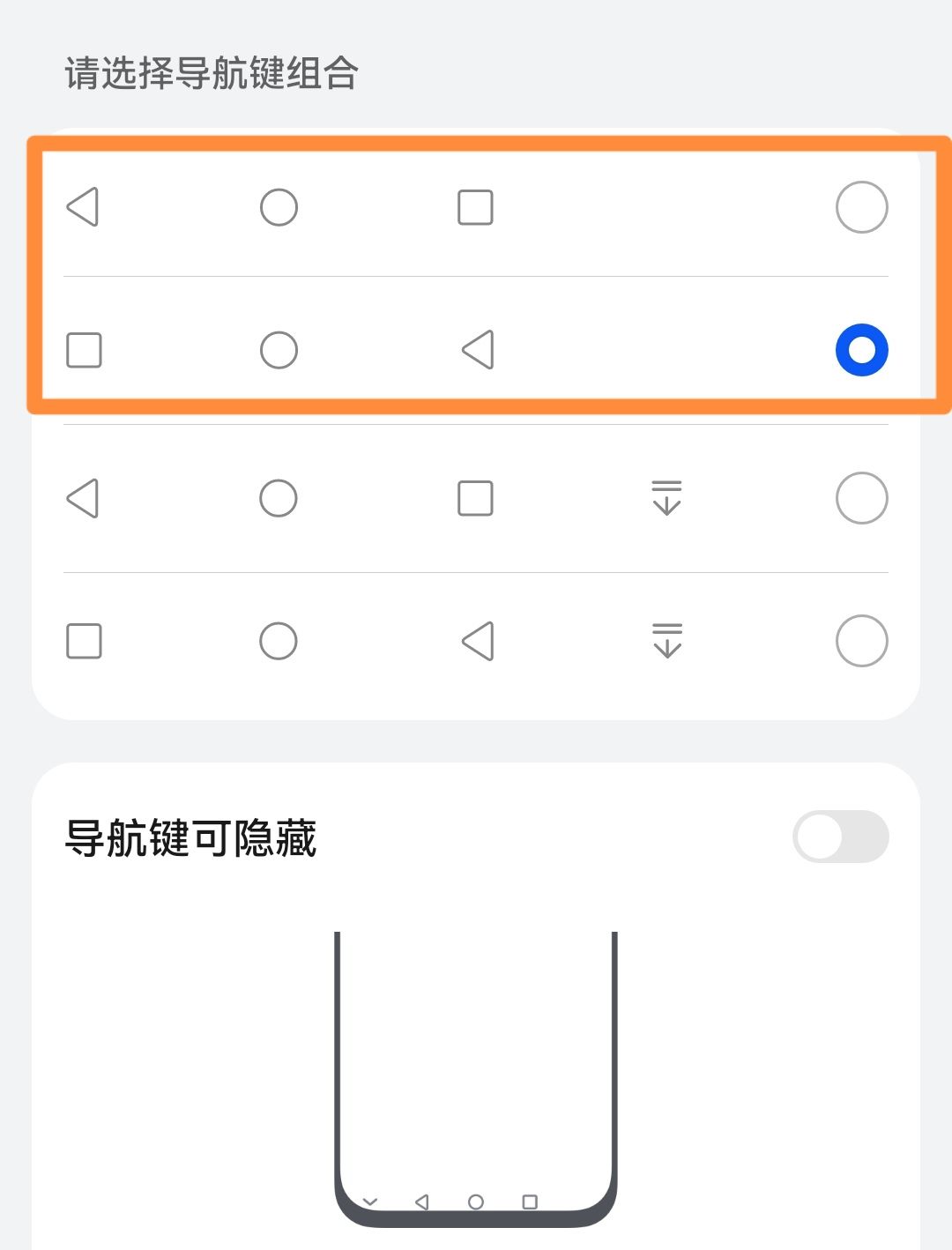Choose back-home-recents layout with notification pull-down key
The height and width of the screenshot is (1250, 952).
(x=861, y=498)
